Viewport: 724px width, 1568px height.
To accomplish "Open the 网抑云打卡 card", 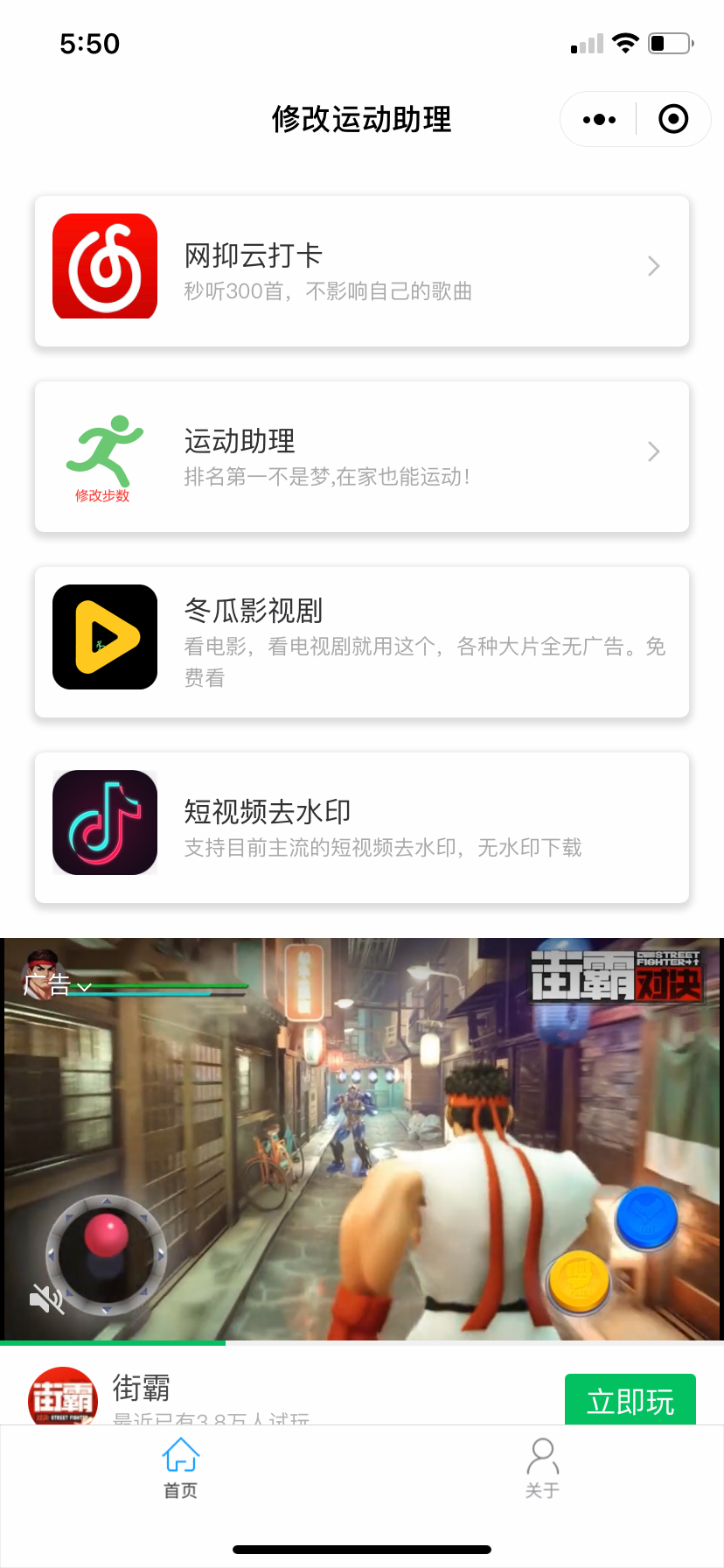I will coord(362,271).
